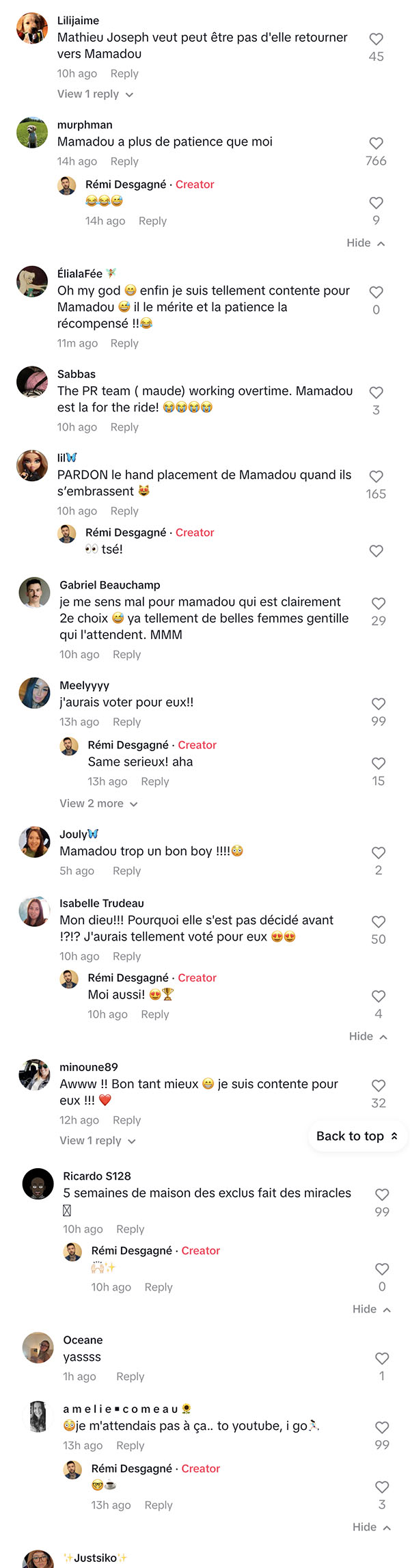Reply to Oceane's yassss comment
This screenshot has height=1568, width=410.
tap(130, 1377)
